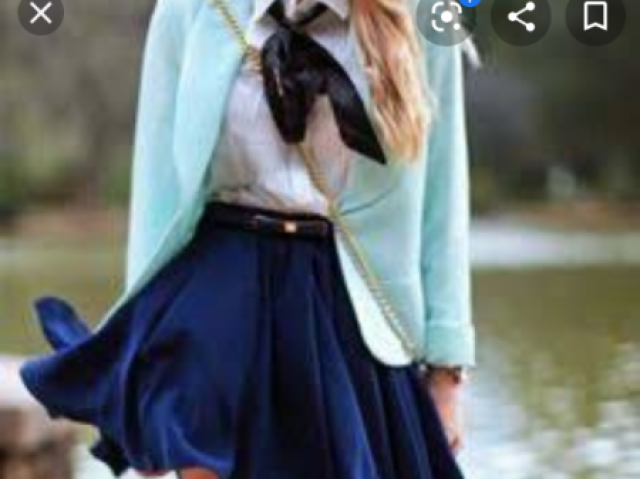
Task: Search this image with Lens
Action: 446,16
